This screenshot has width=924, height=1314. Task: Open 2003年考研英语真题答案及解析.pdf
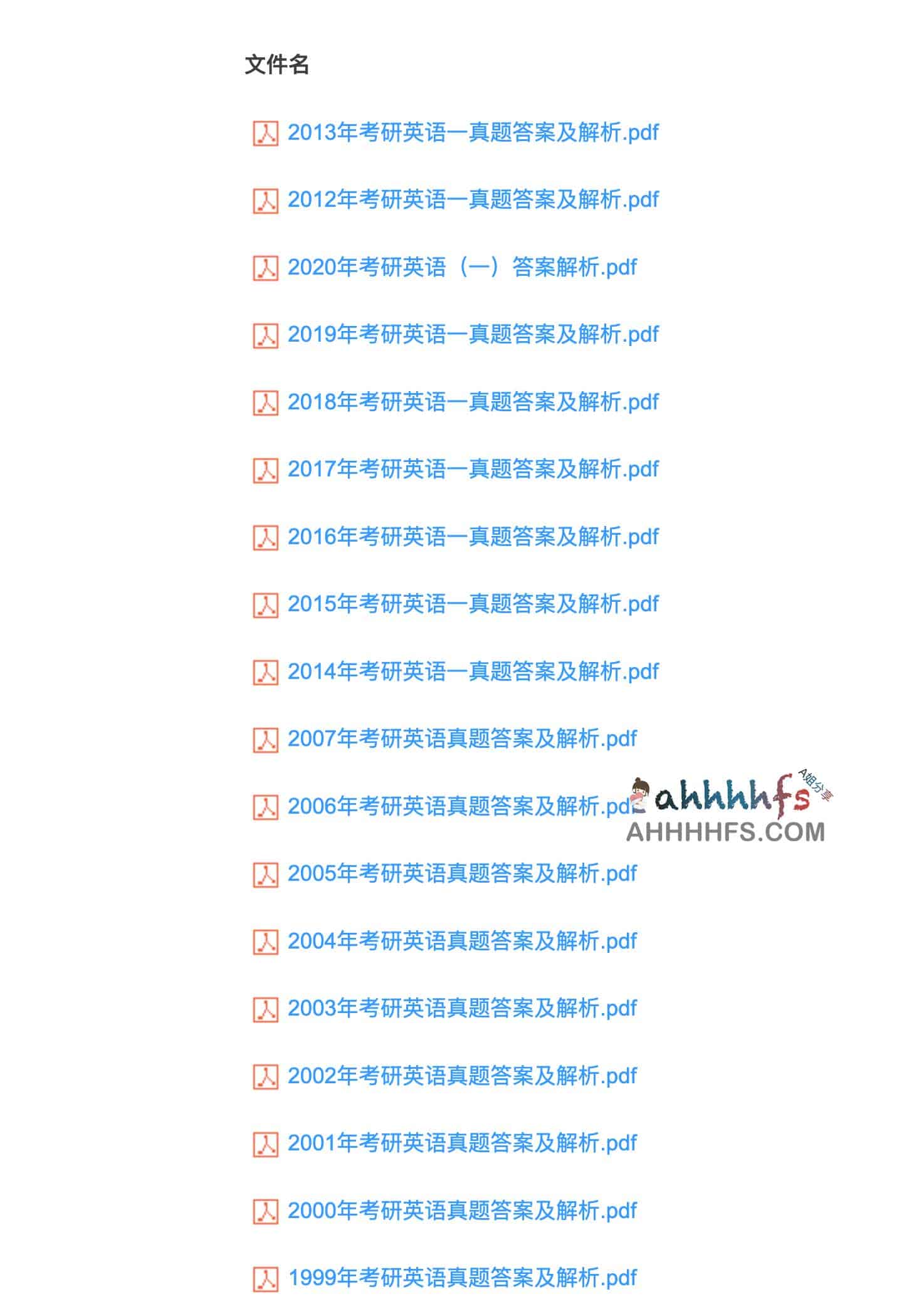461,1008
